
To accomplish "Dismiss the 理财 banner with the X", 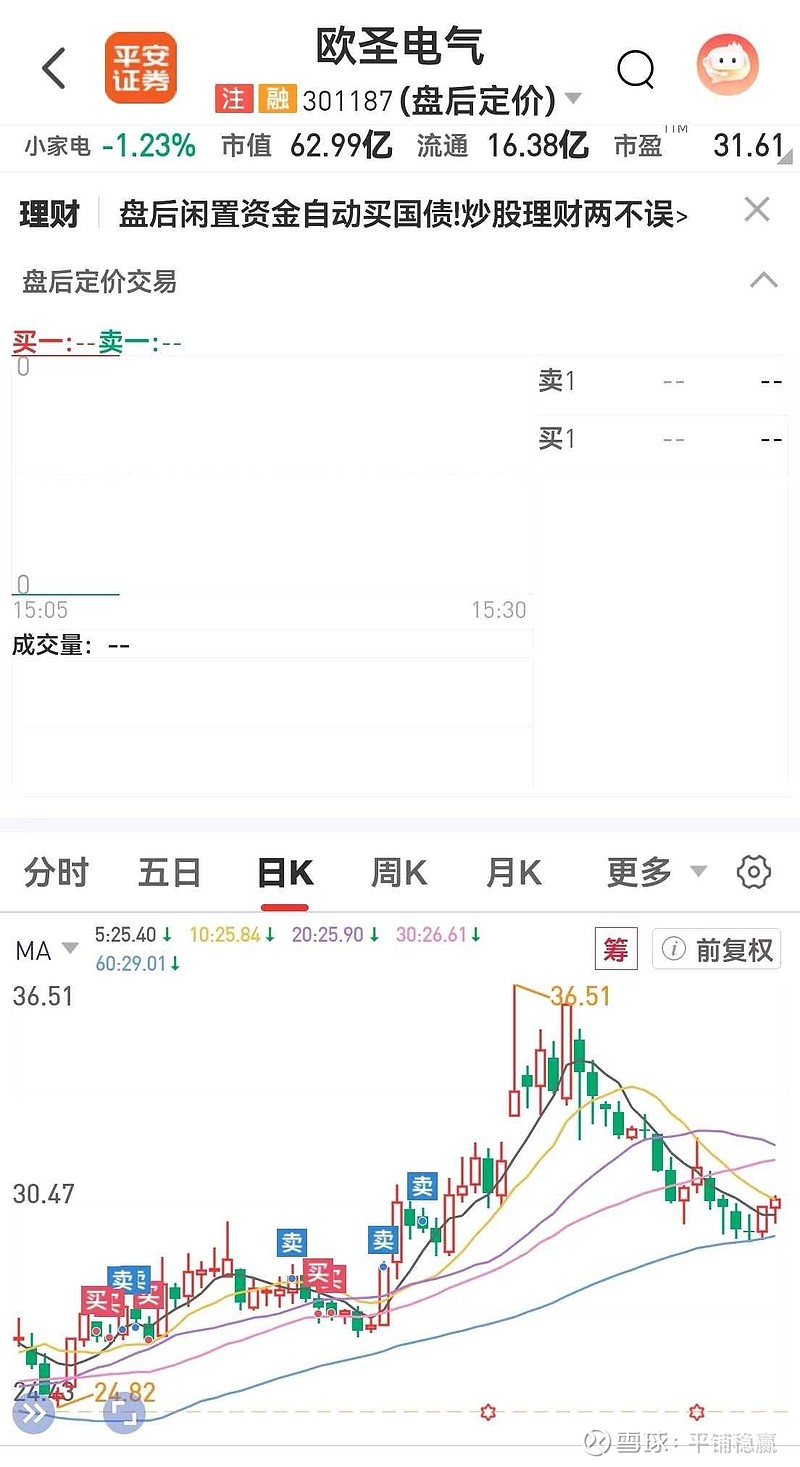I will [757, 209].
